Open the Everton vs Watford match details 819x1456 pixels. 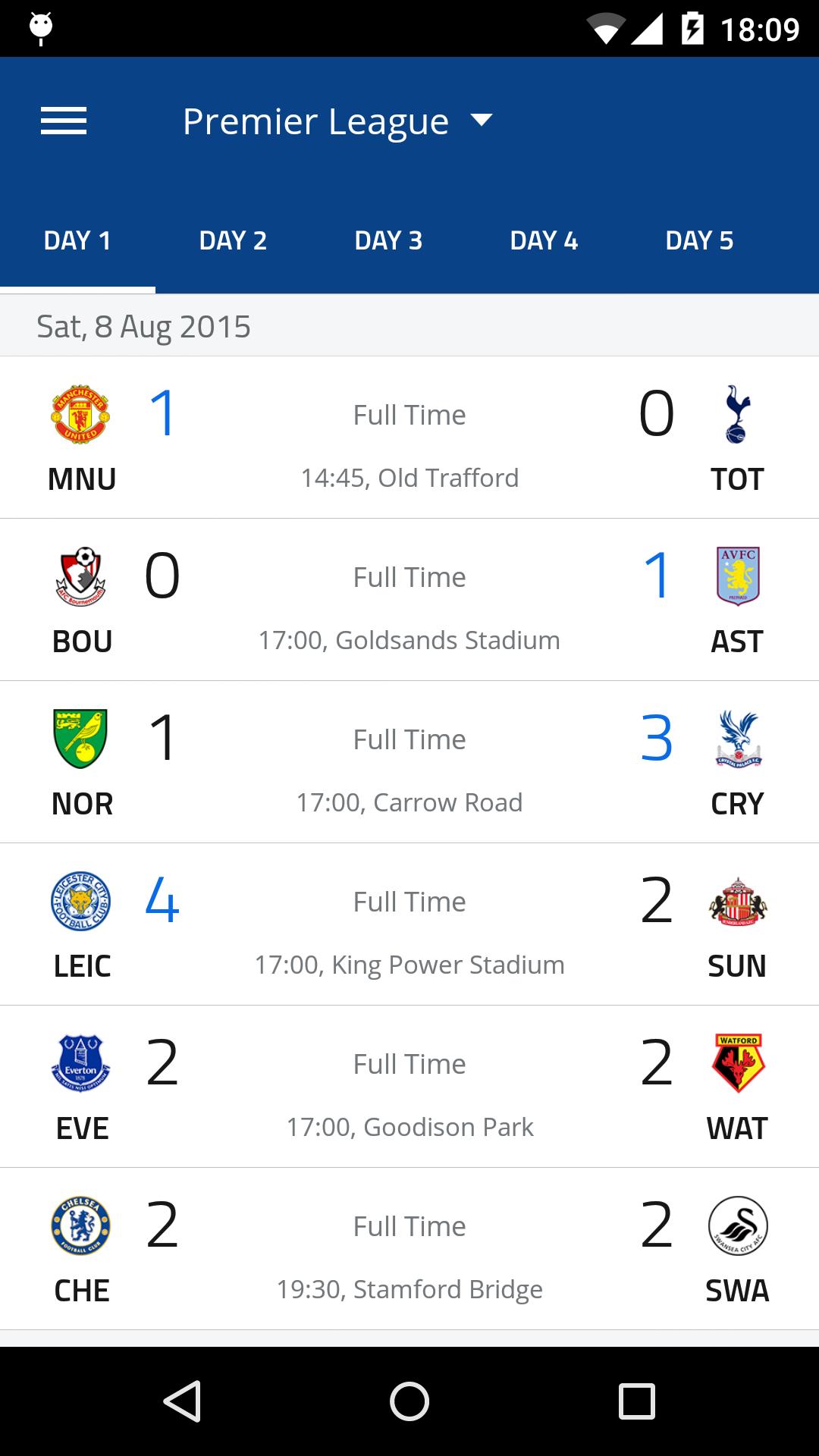409,1086
